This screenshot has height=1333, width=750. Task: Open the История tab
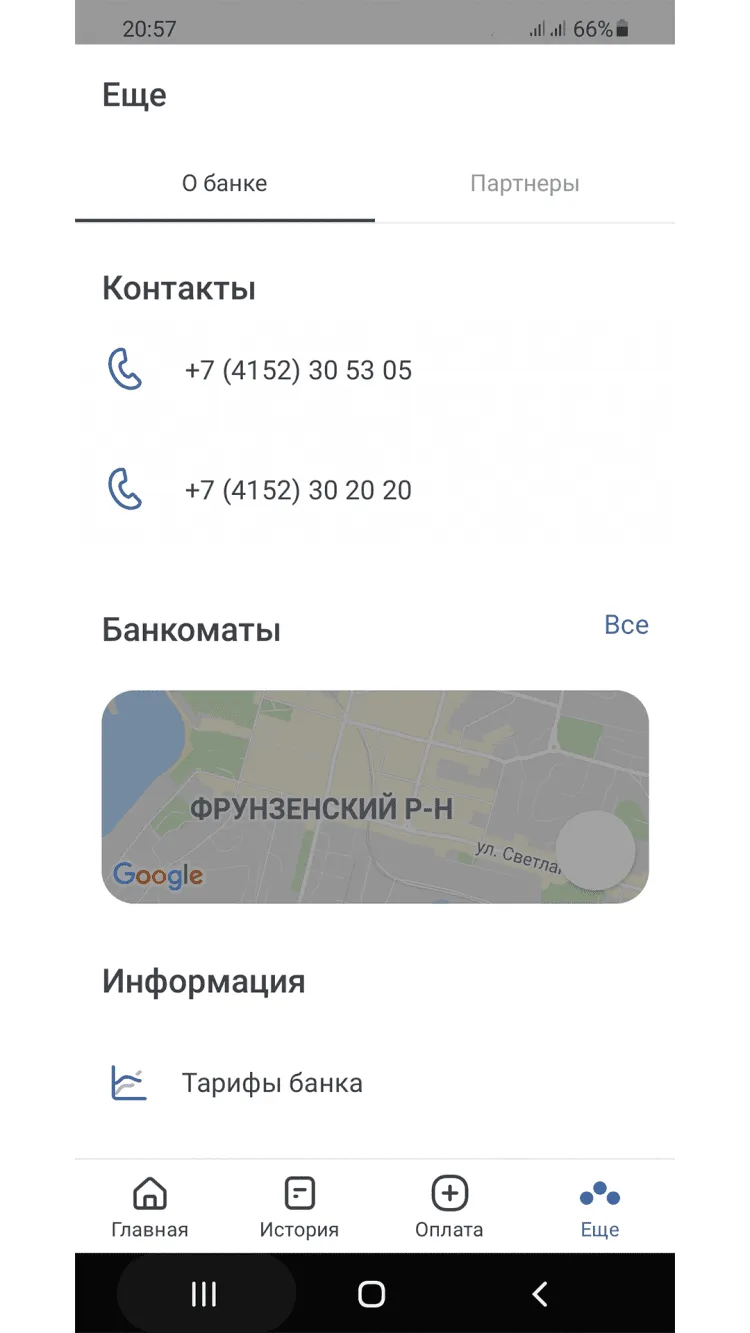pyautogui.click(x=299, y=1208)
